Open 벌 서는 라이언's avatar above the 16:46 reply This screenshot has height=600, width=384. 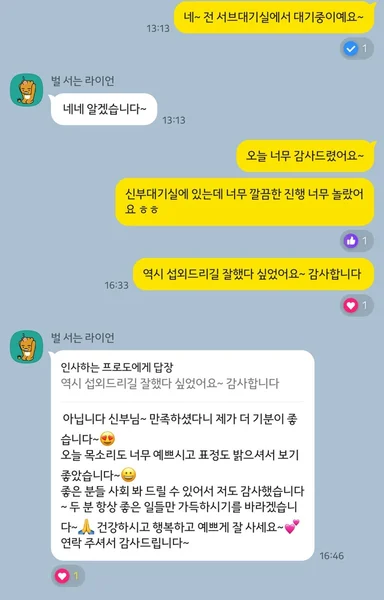pos(26,347)
